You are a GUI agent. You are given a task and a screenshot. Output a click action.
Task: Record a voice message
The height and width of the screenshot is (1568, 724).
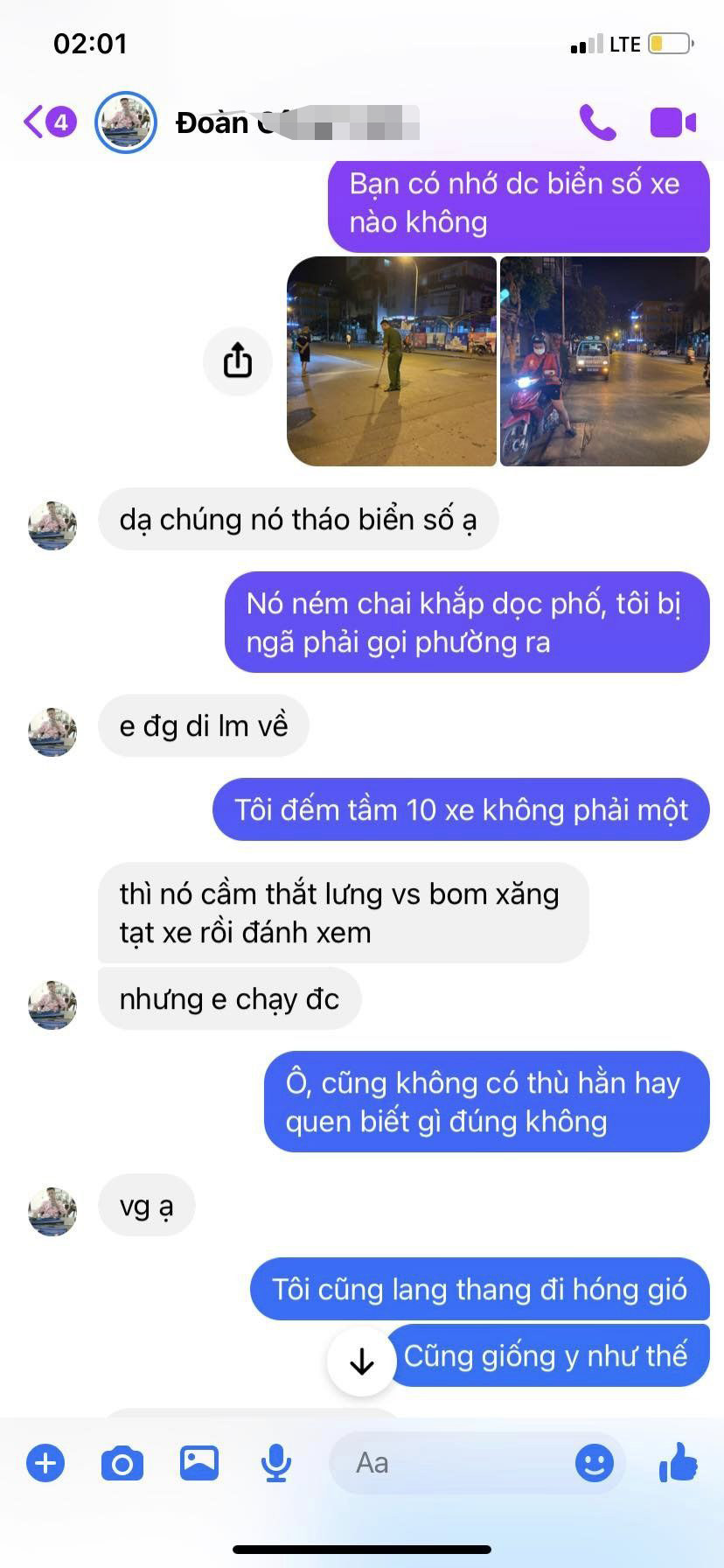[276, 1463]
